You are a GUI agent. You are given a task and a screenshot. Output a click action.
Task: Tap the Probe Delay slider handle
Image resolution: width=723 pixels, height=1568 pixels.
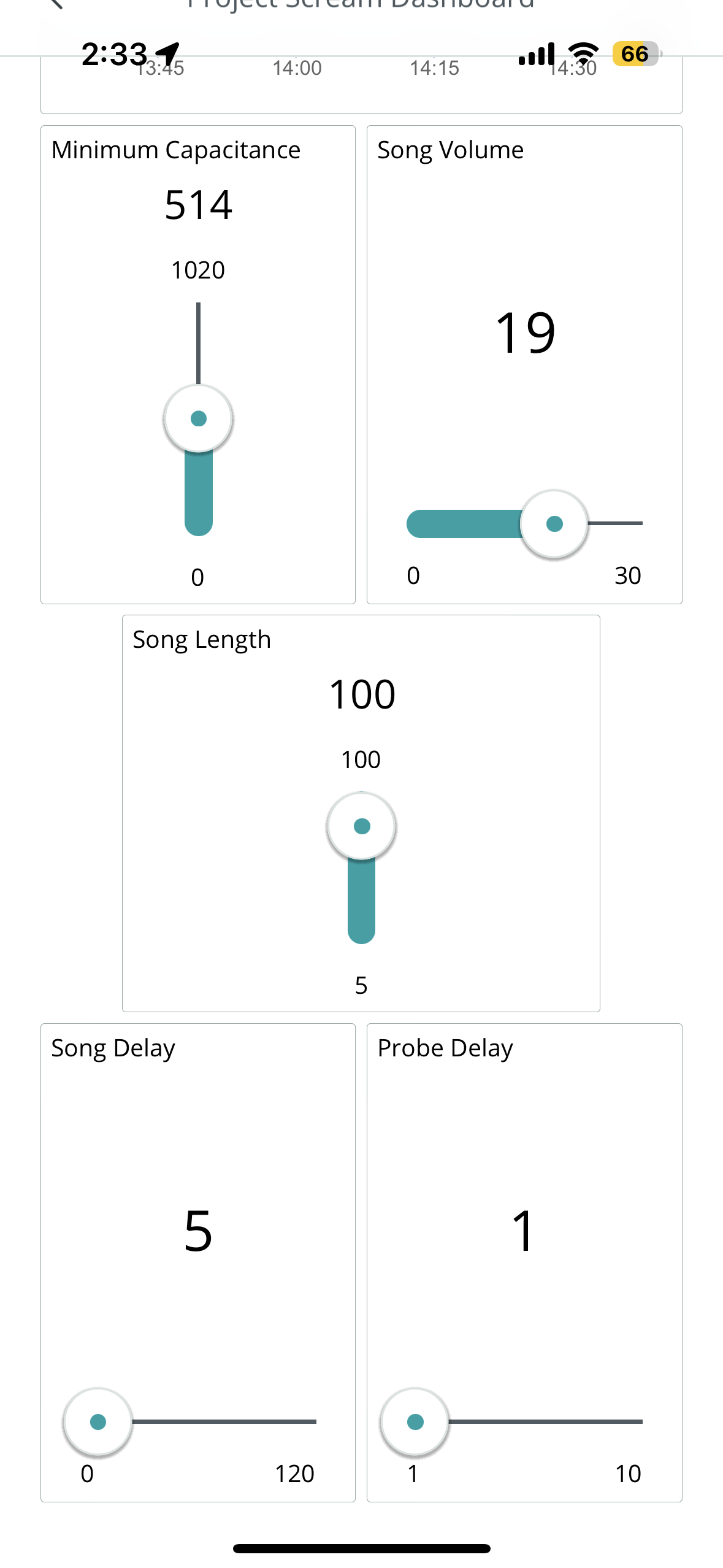[415, 1421]
